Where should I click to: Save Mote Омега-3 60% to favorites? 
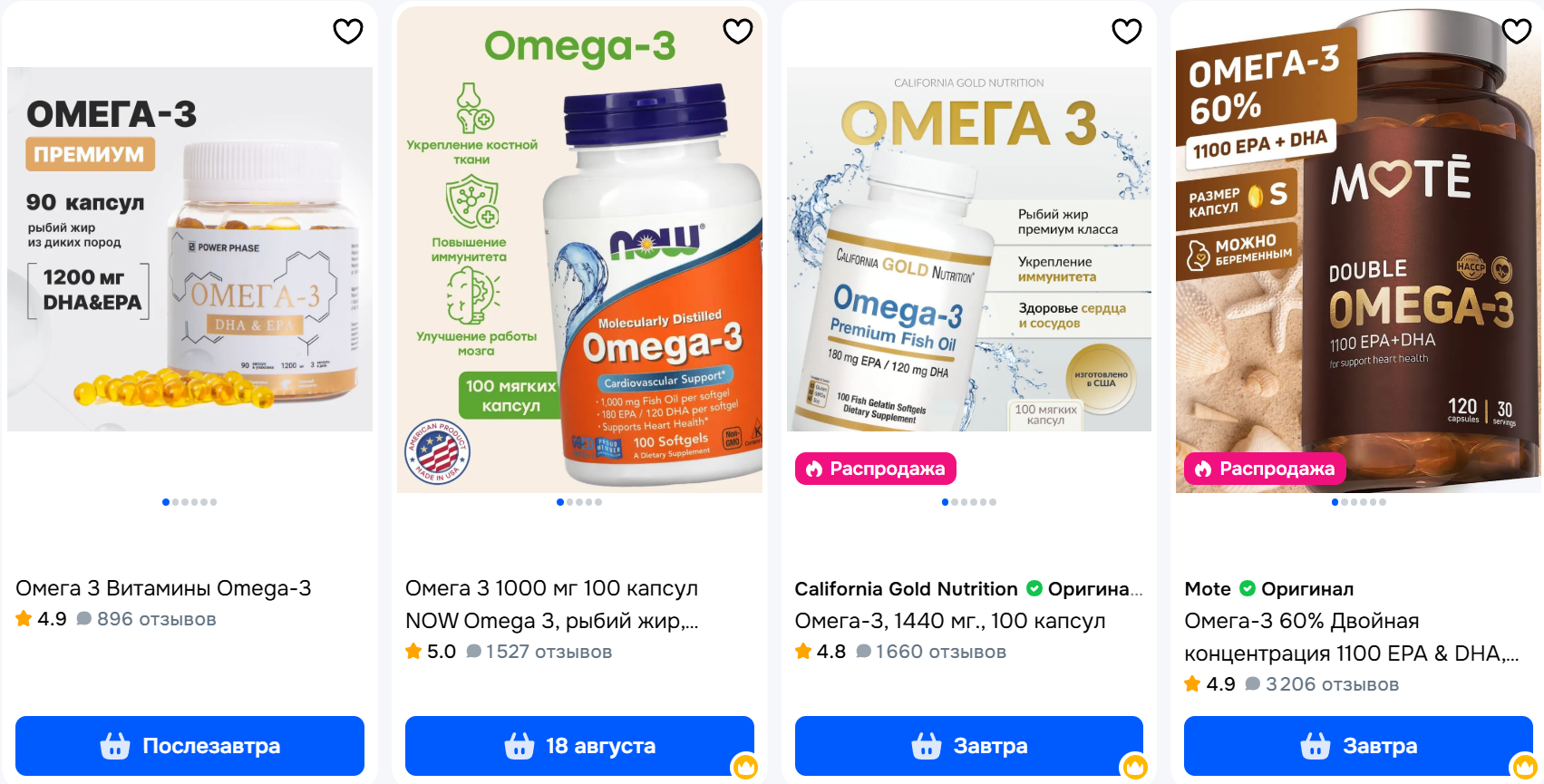click(1516, 32)
